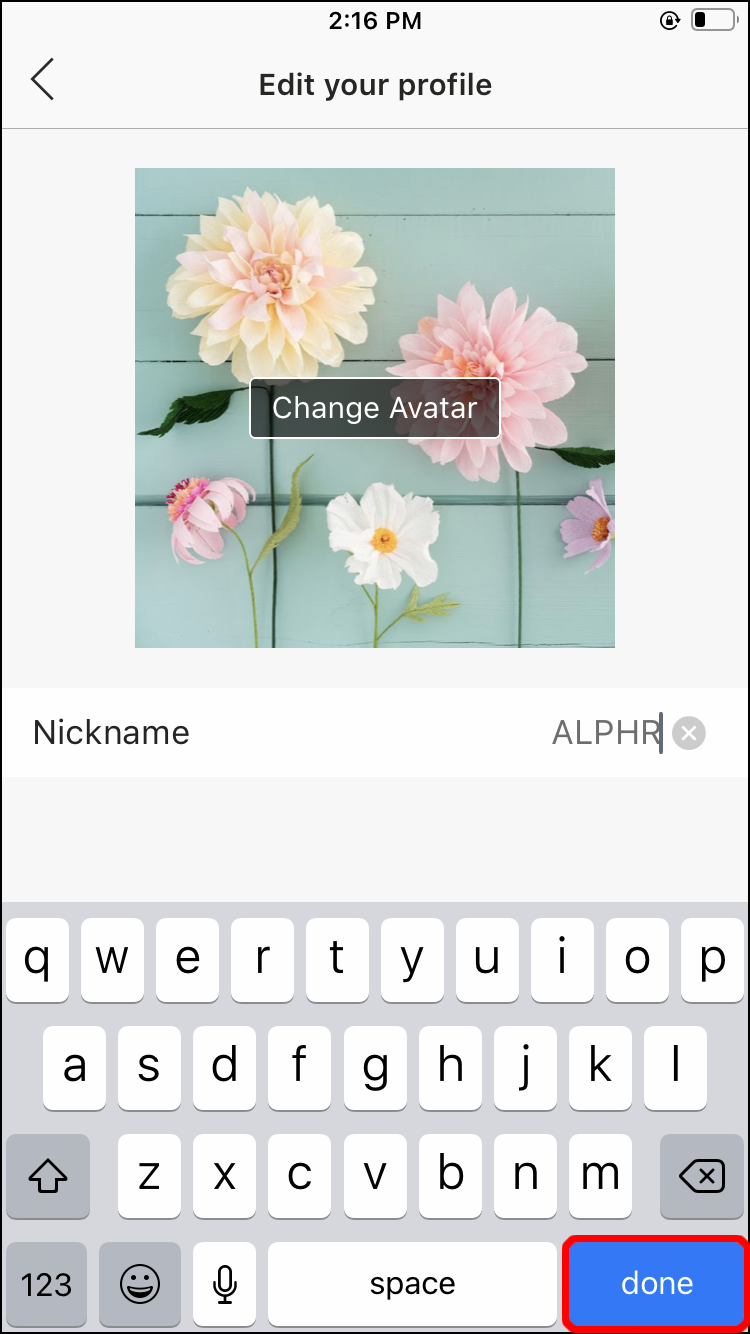Hit the backspace key
The image size is (750, 1334).
(x=702, y=1177)
